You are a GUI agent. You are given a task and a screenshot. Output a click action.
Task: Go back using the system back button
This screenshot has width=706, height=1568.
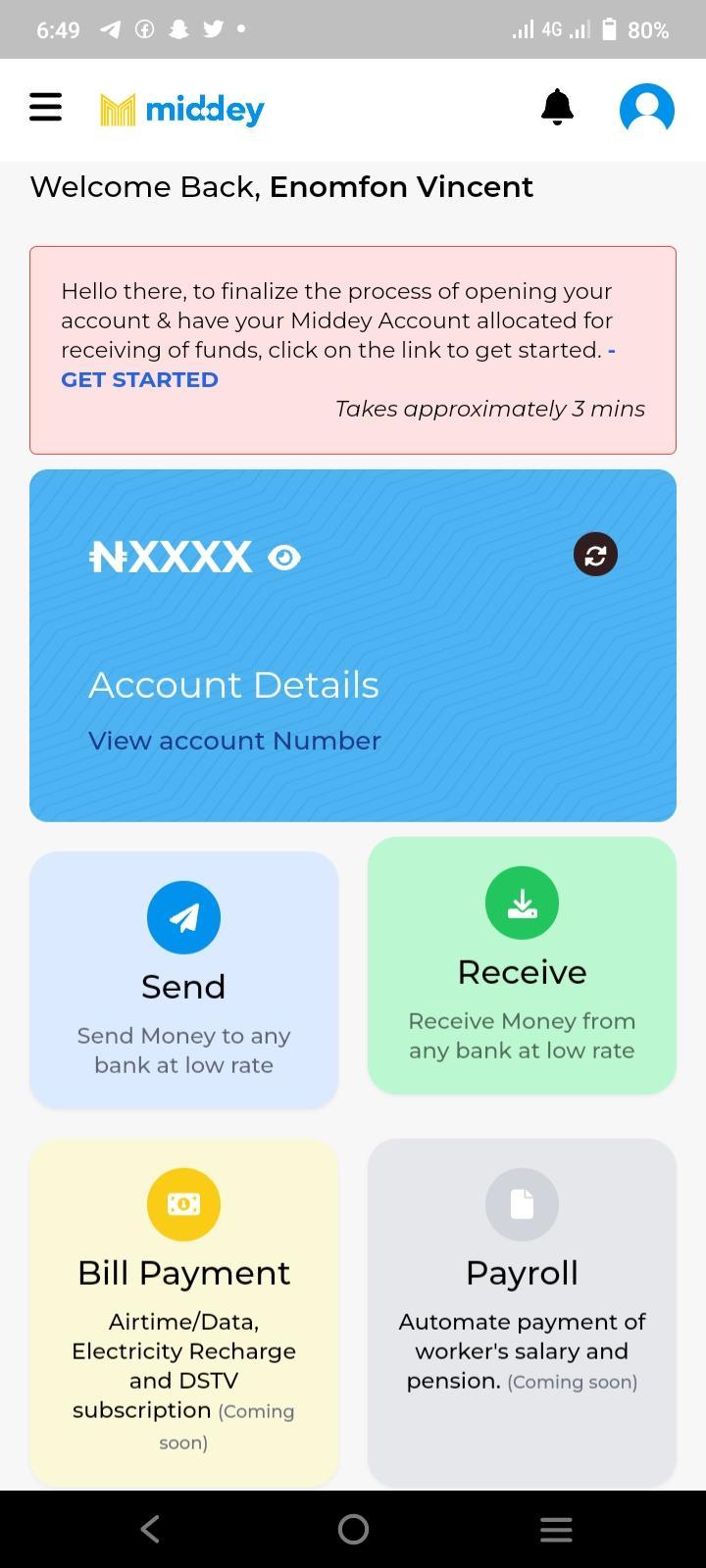[150, 1529]
